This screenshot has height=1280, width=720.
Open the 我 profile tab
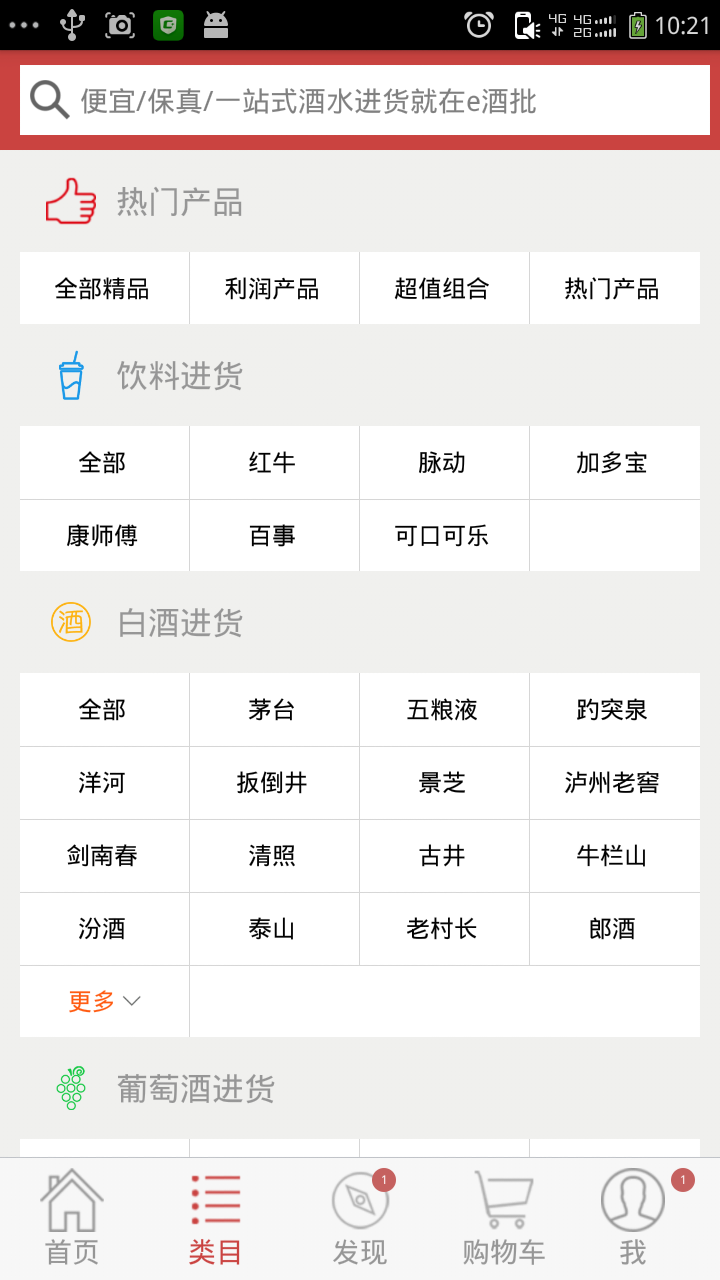click(633, 1218)
